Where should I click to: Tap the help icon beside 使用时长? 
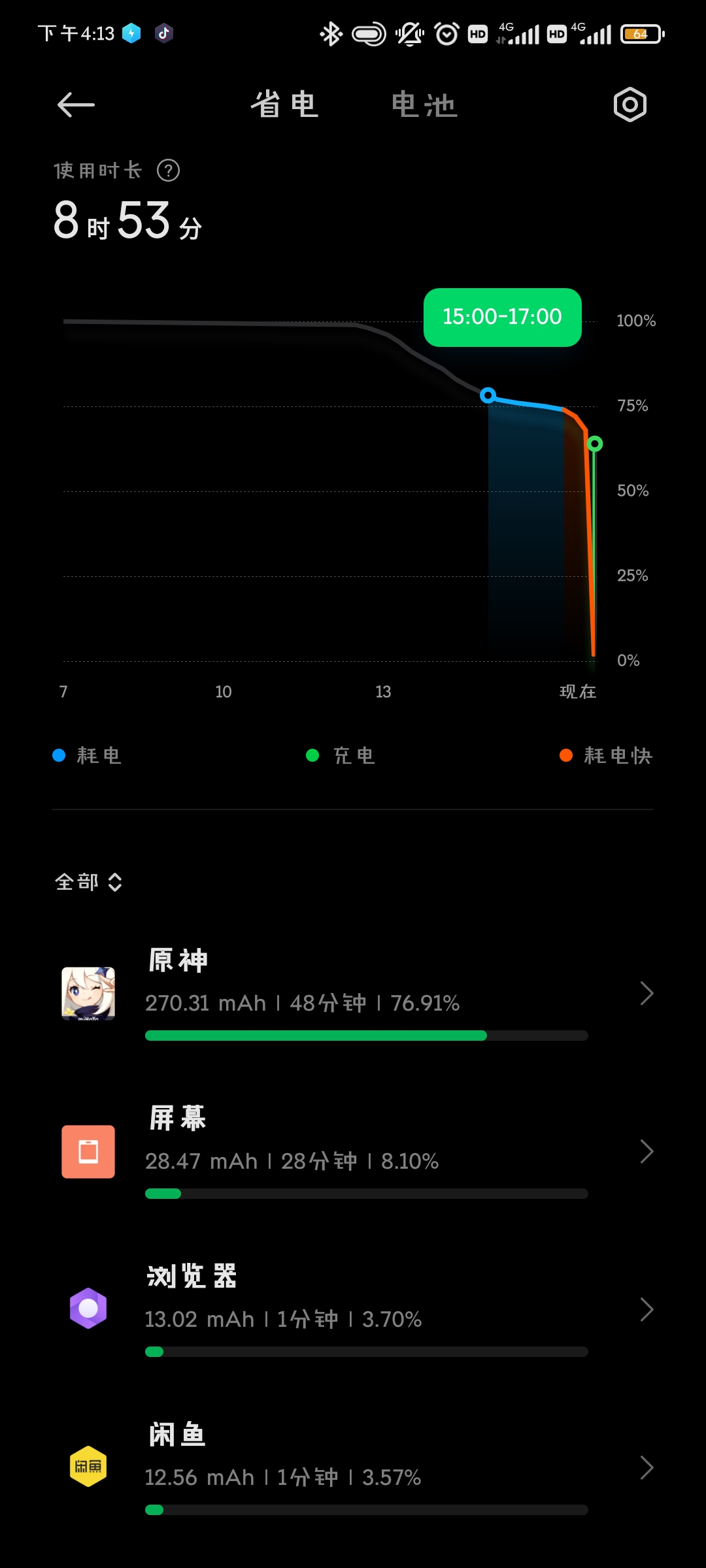point(168,171)
